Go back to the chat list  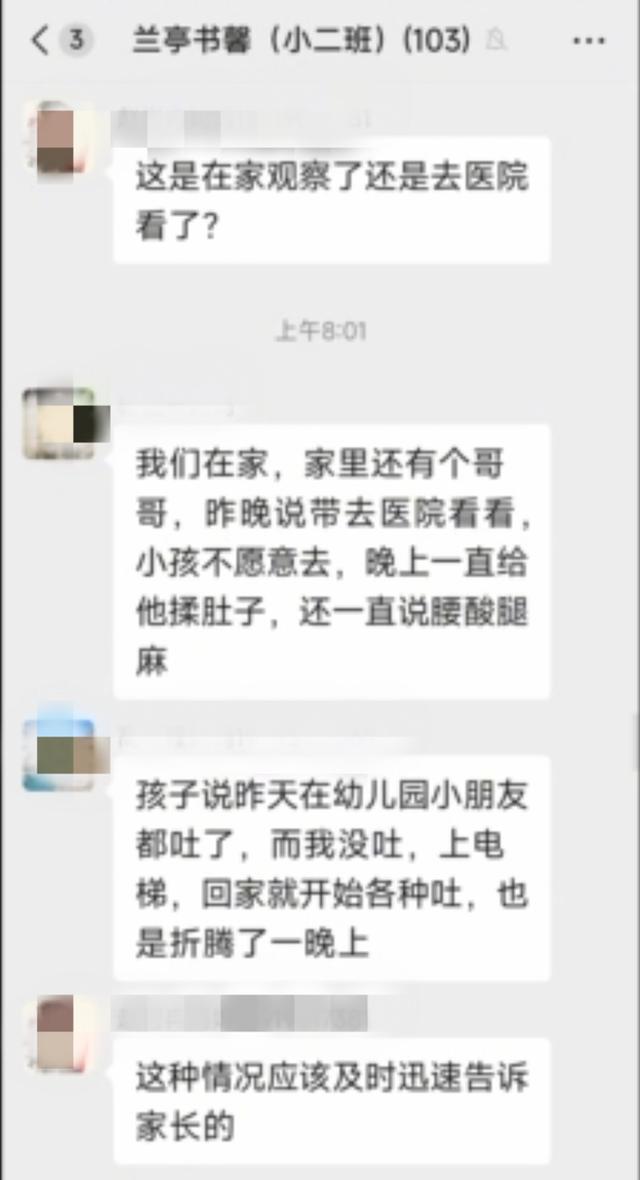pyautogui.click(x=42, y=41)
